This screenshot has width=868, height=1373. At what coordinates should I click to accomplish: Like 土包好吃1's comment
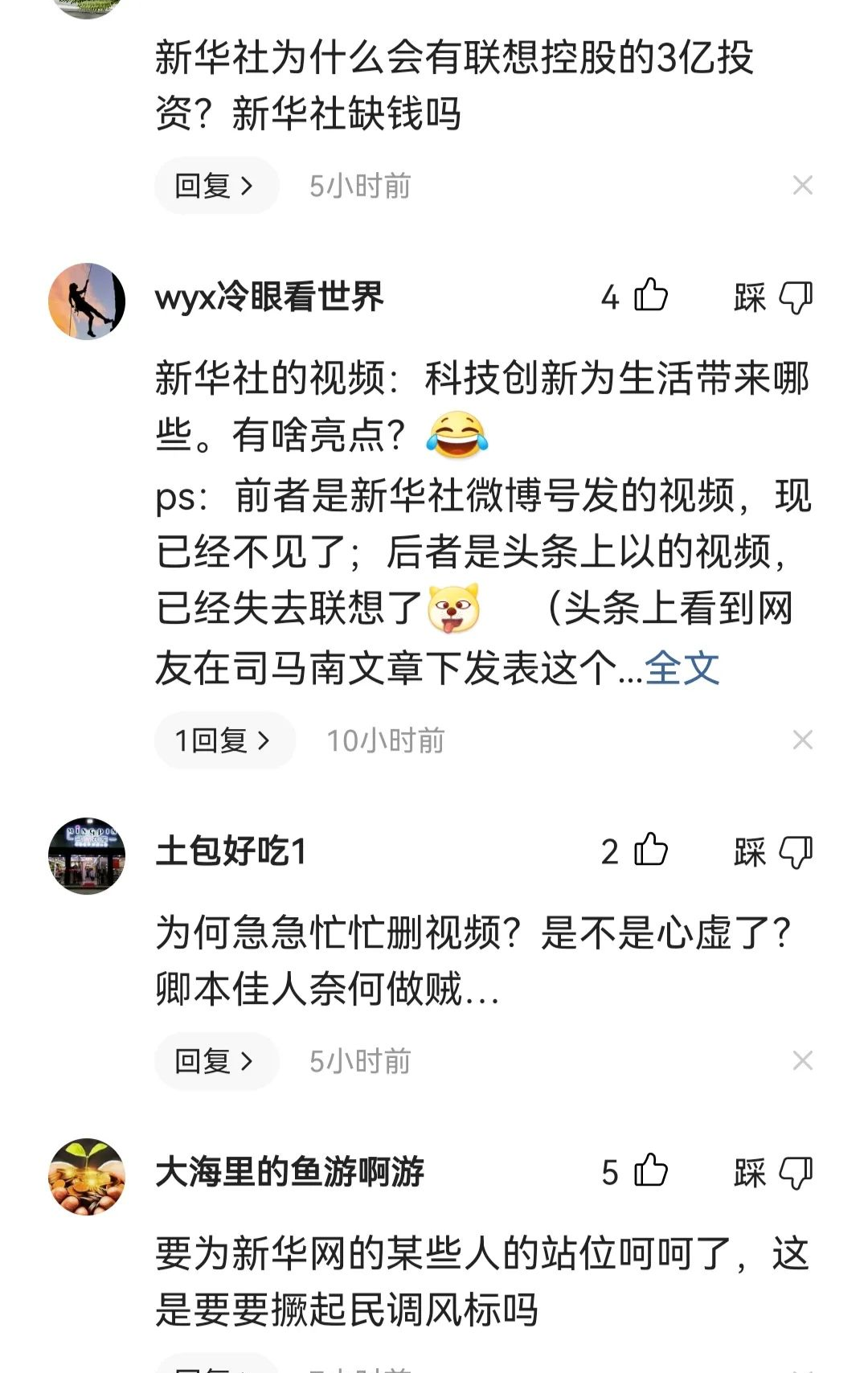(x=650, y=850)
